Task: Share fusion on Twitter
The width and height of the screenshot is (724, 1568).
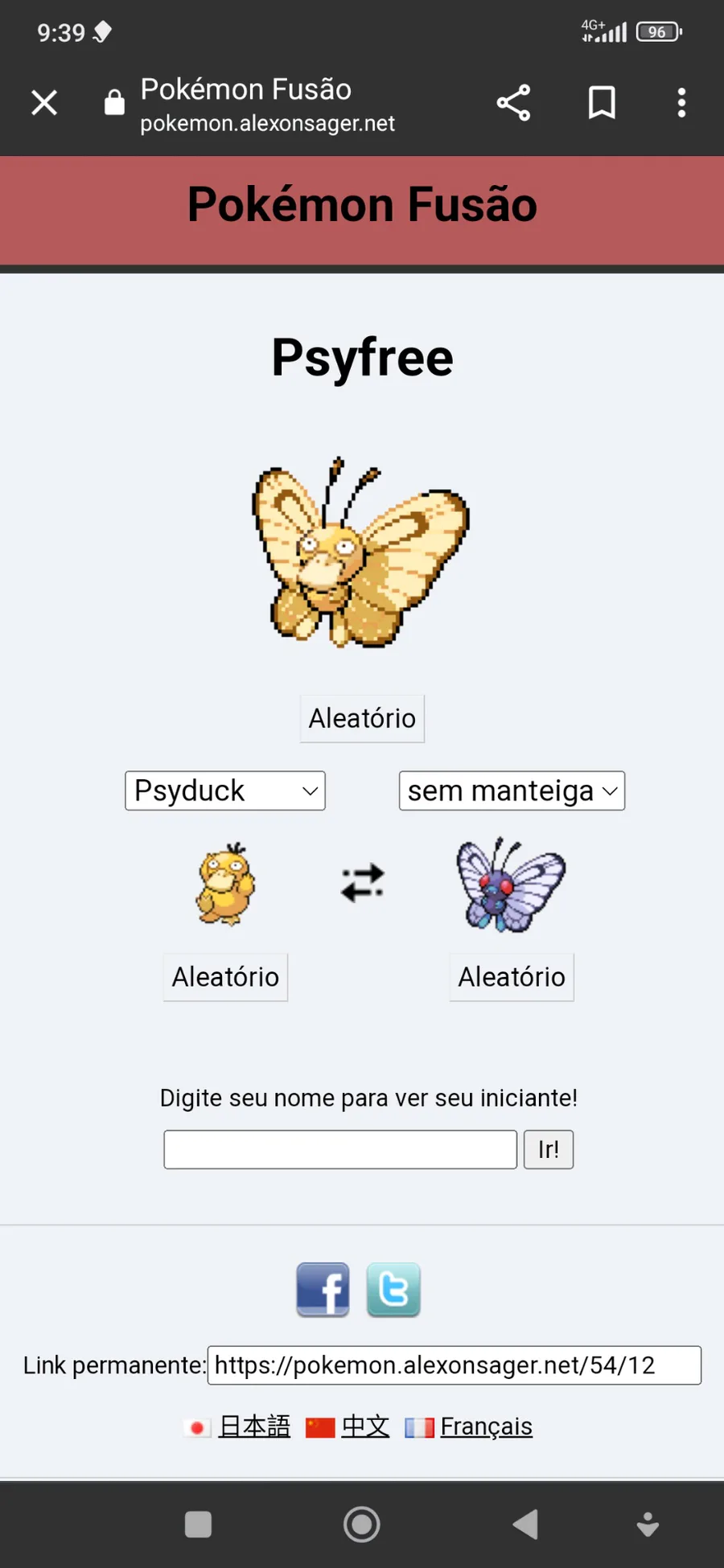Action: pos(393,1290)
